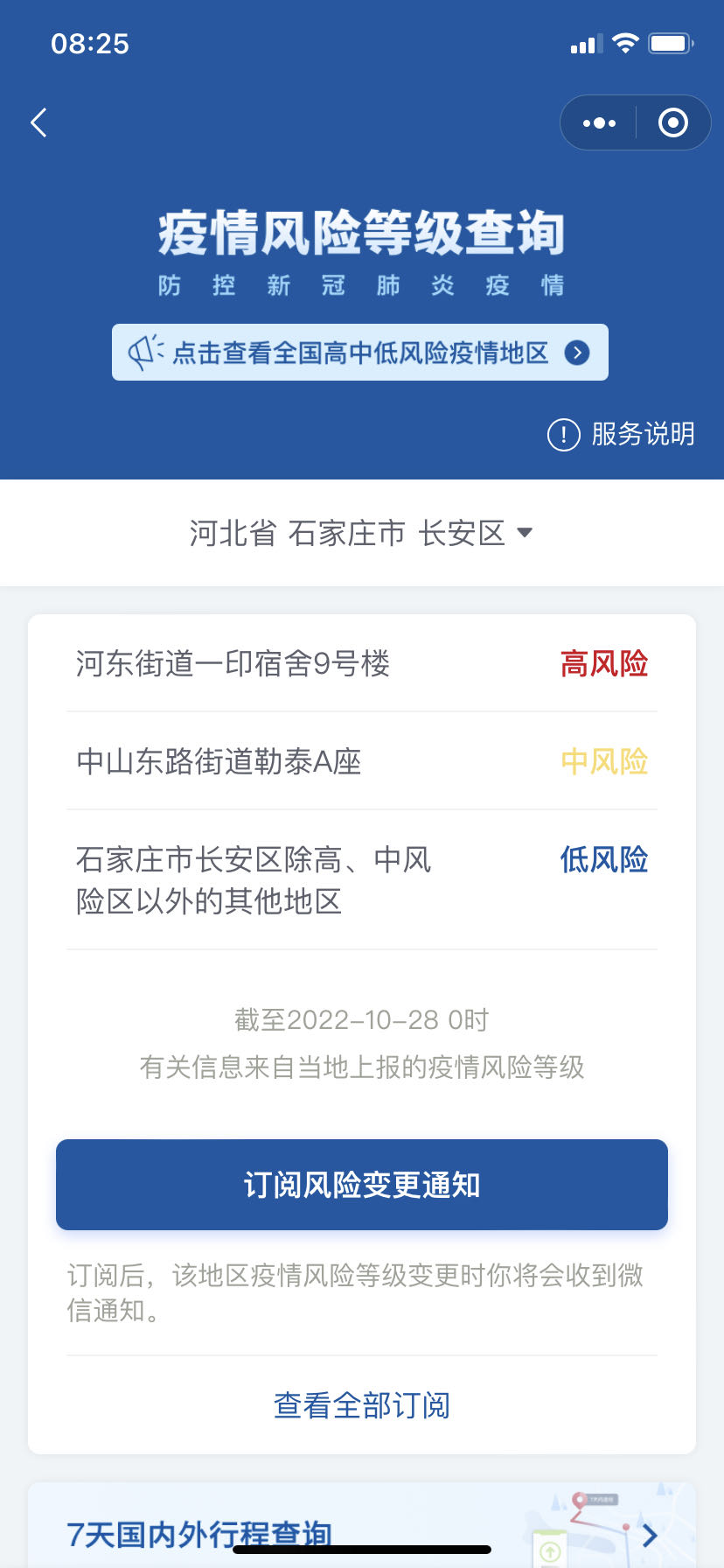Expand the 河北省 石家庄市 长安区 region picker
Image resolution: width=724 pixels, height=1568 pixels.
(361, 533)
